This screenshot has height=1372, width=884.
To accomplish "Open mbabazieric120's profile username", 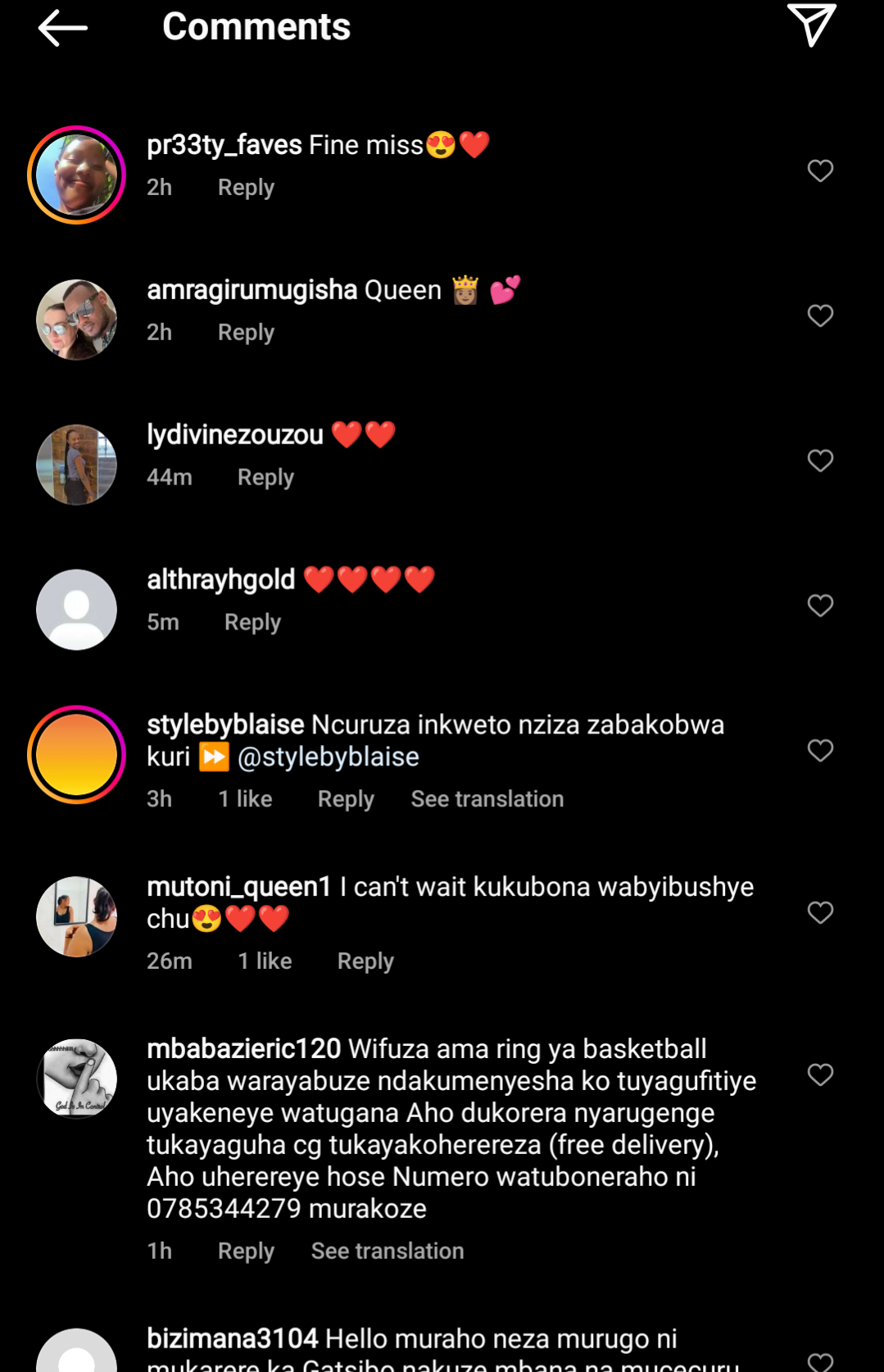I will [x=243, y=1049].
